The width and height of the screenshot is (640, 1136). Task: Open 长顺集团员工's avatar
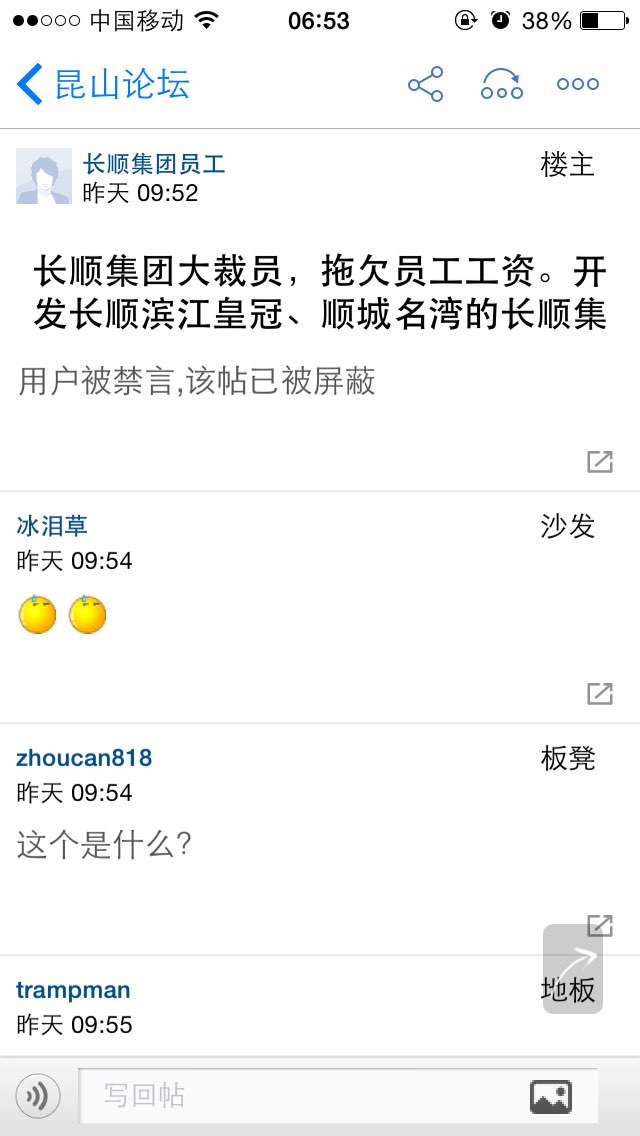click(44, 176)
